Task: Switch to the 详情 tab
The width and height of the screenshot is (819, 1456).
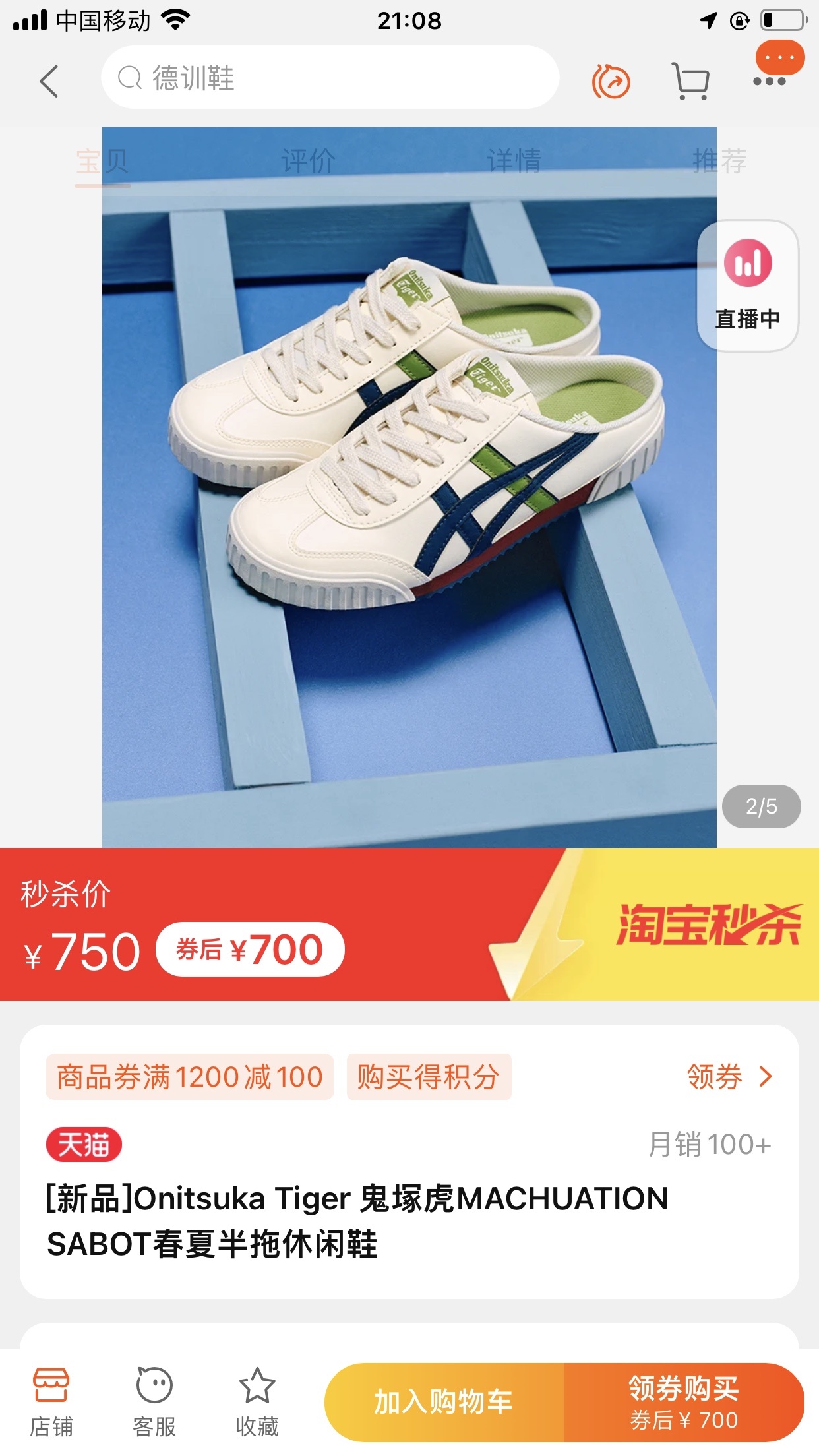Action: (x=514, y=161)
